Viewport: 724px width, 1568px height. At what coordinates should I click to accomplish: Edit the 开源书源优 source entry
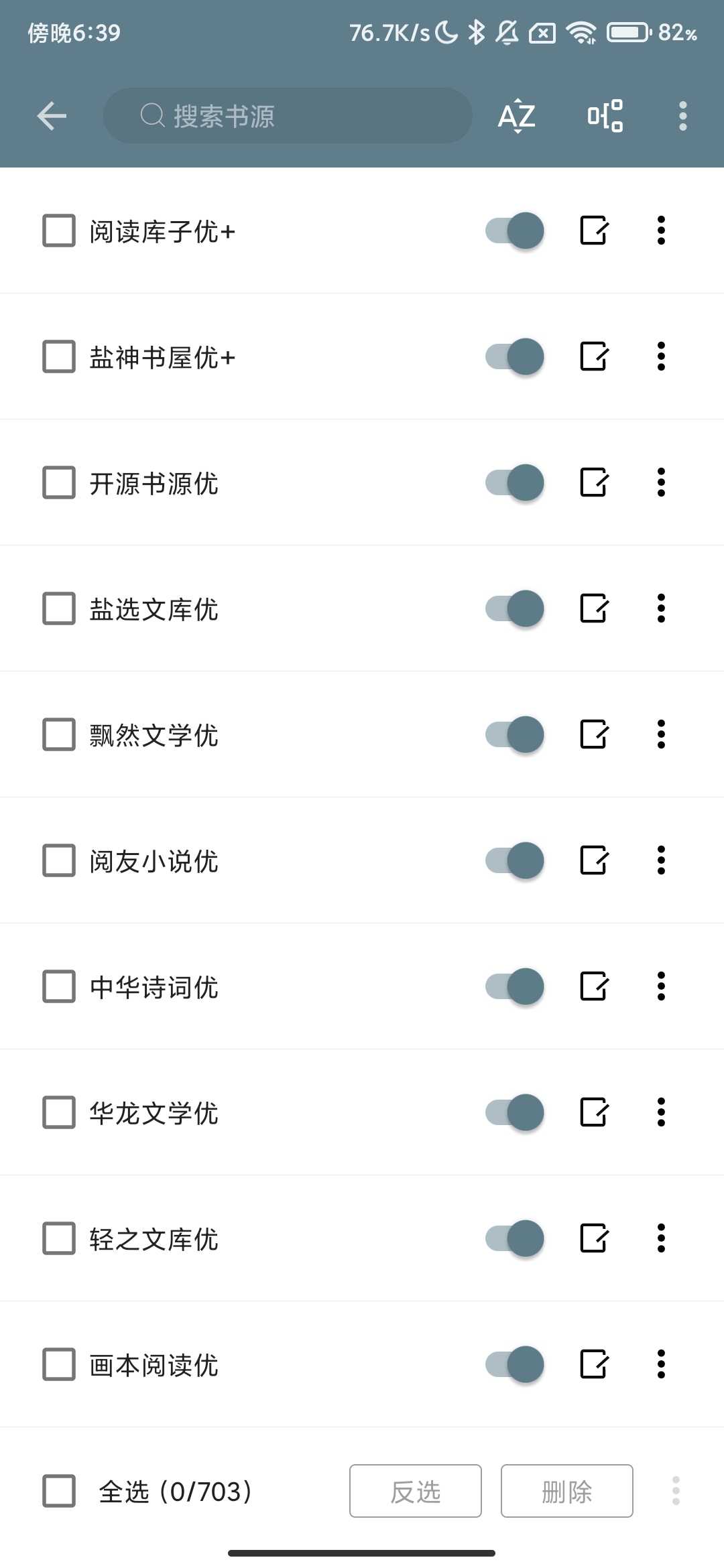pos(595,482)
